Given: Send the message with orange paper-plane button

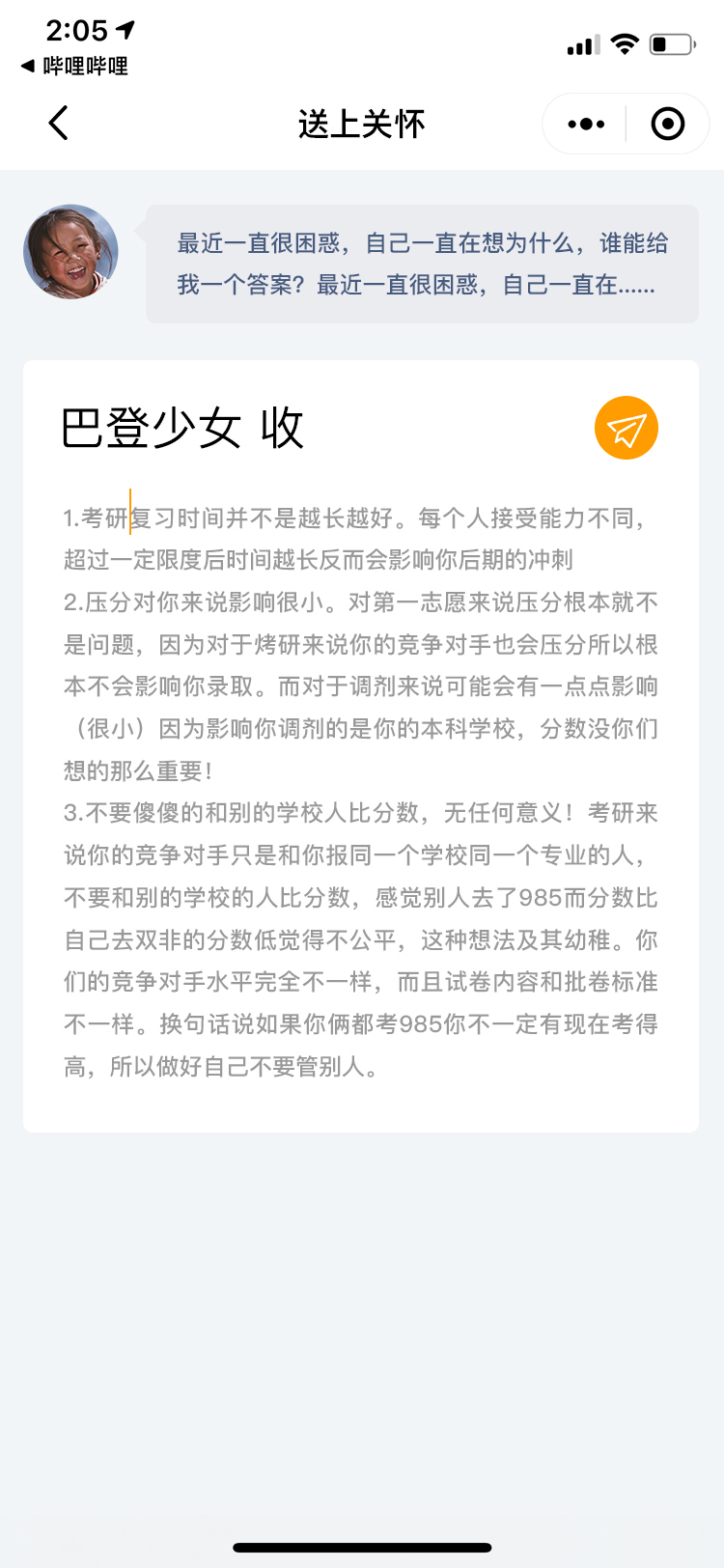Looking at the screenshot, I should (x=627, y=428).
